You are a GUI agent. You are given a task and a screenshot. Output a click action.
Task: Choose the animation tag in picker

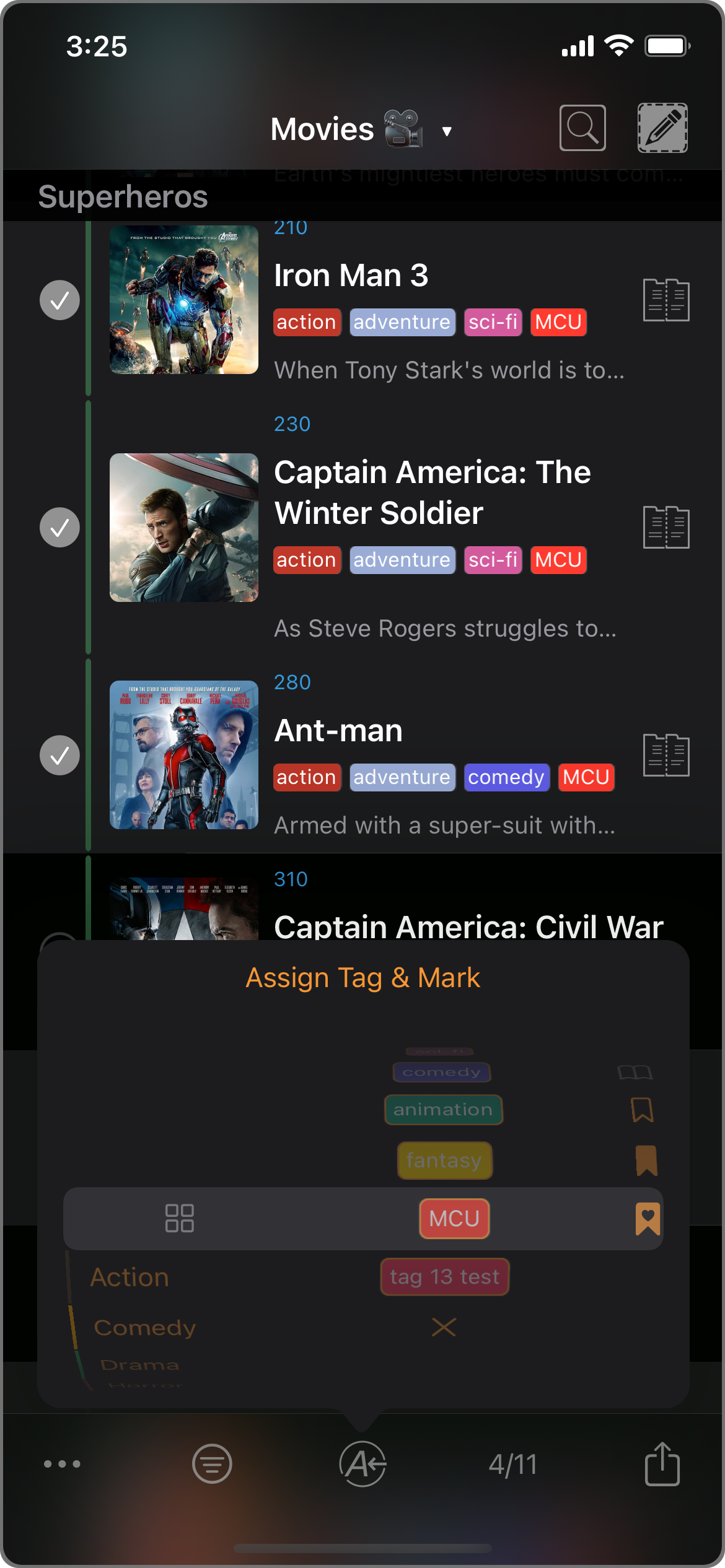click(443, 1109)
